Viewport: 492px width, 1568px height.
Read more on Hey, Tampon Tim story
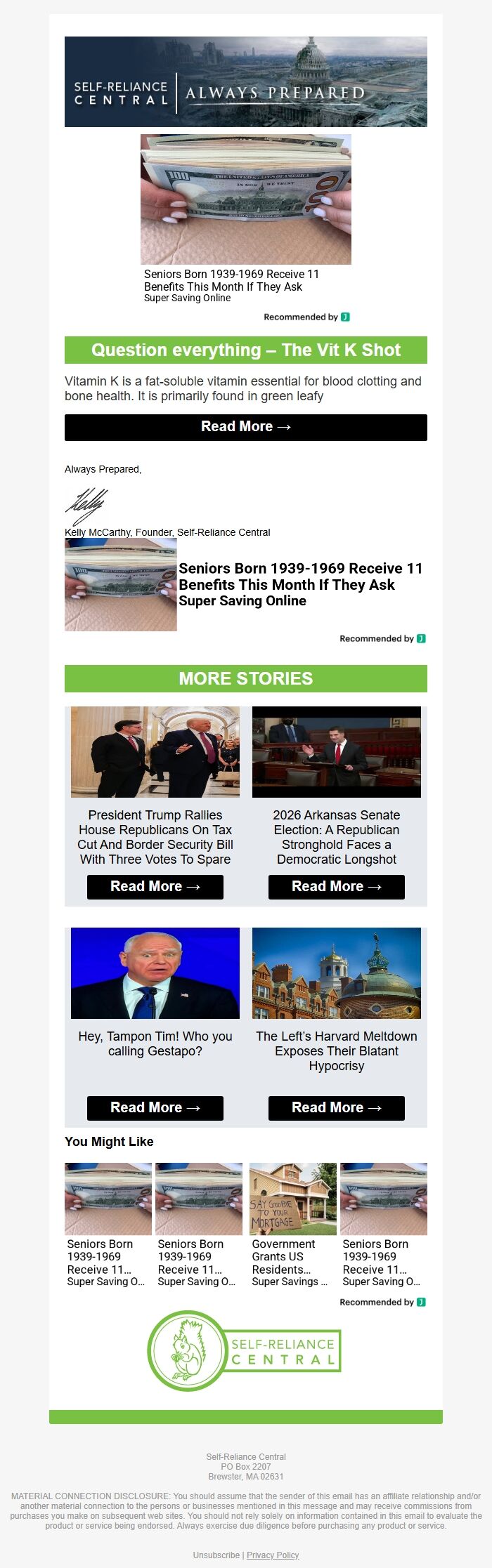[x=155, y=1107]
